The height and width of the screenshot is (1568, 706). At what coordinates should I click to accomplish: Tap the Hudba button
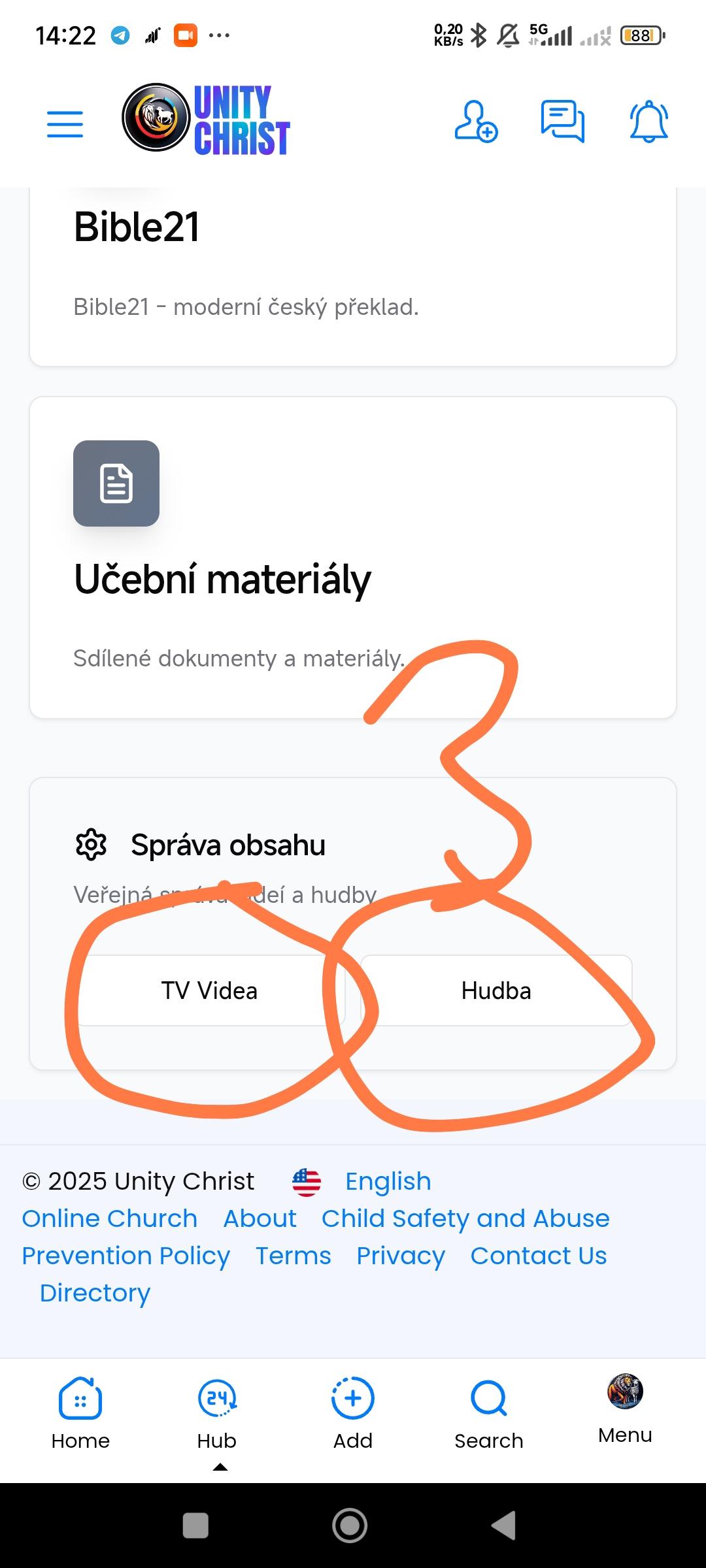point(496,990)
